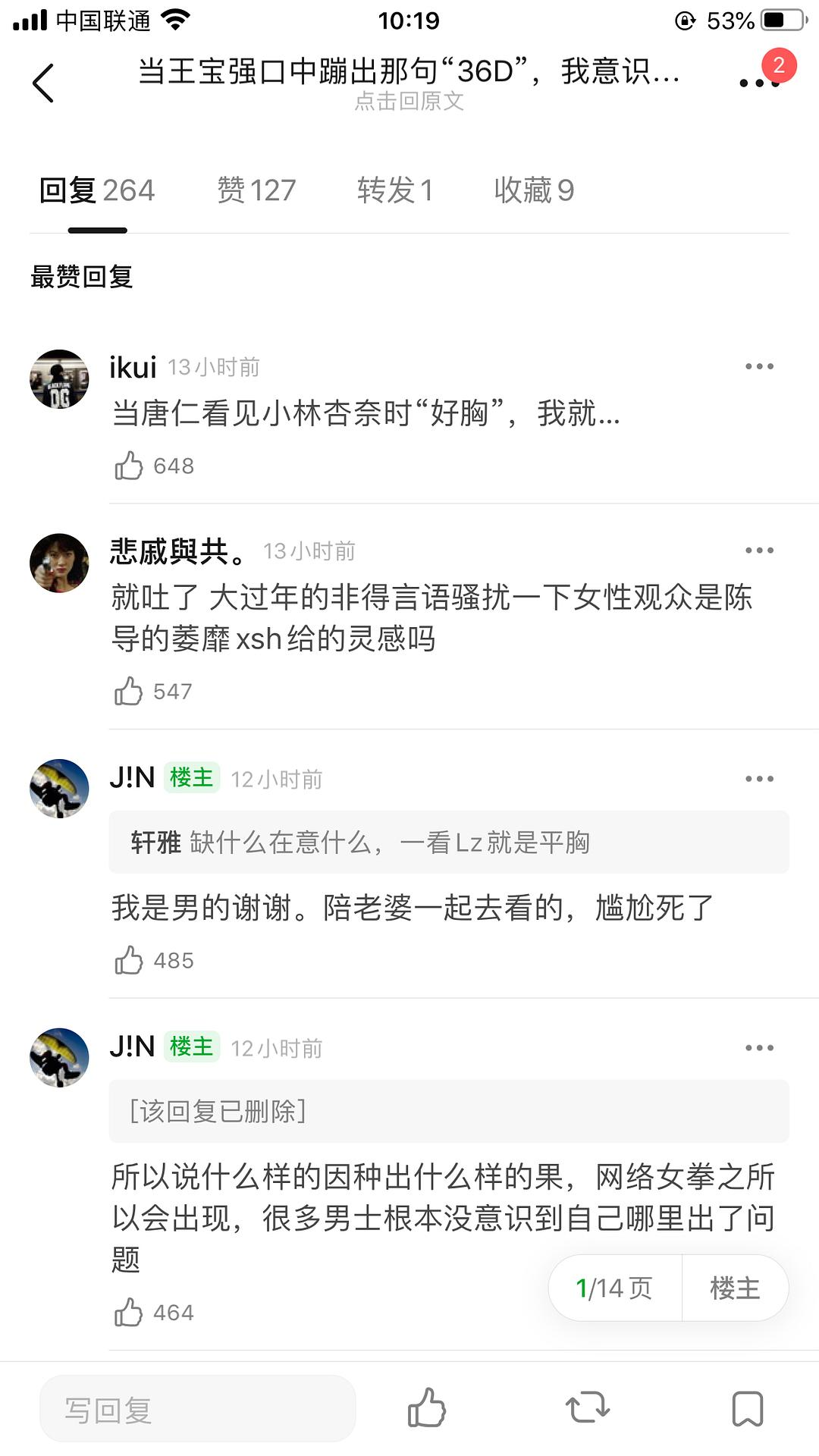Like ikui's reply with 648 likes
The image size is (819, 1456).
129,466
